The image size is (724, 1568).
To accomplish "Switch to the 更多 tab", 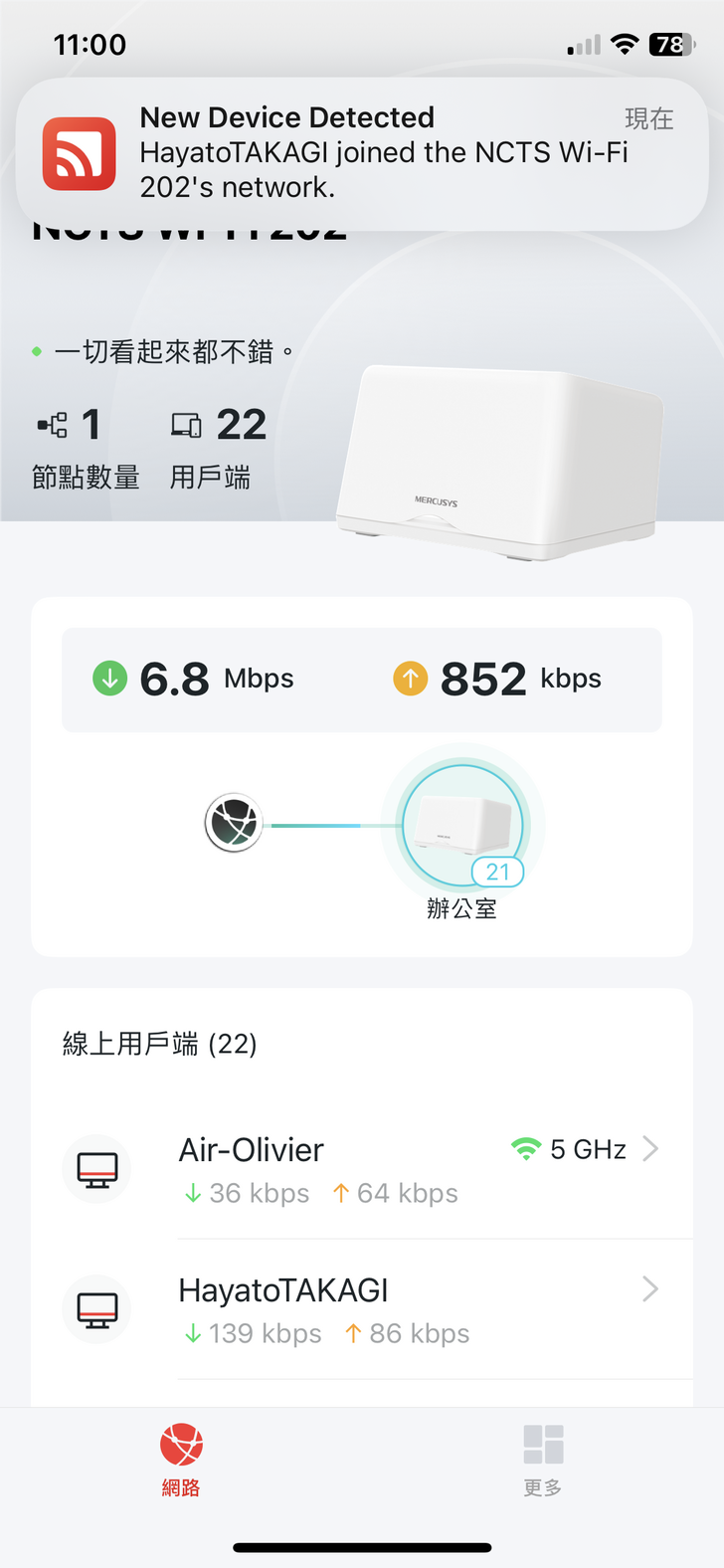I will (543, 1459).
